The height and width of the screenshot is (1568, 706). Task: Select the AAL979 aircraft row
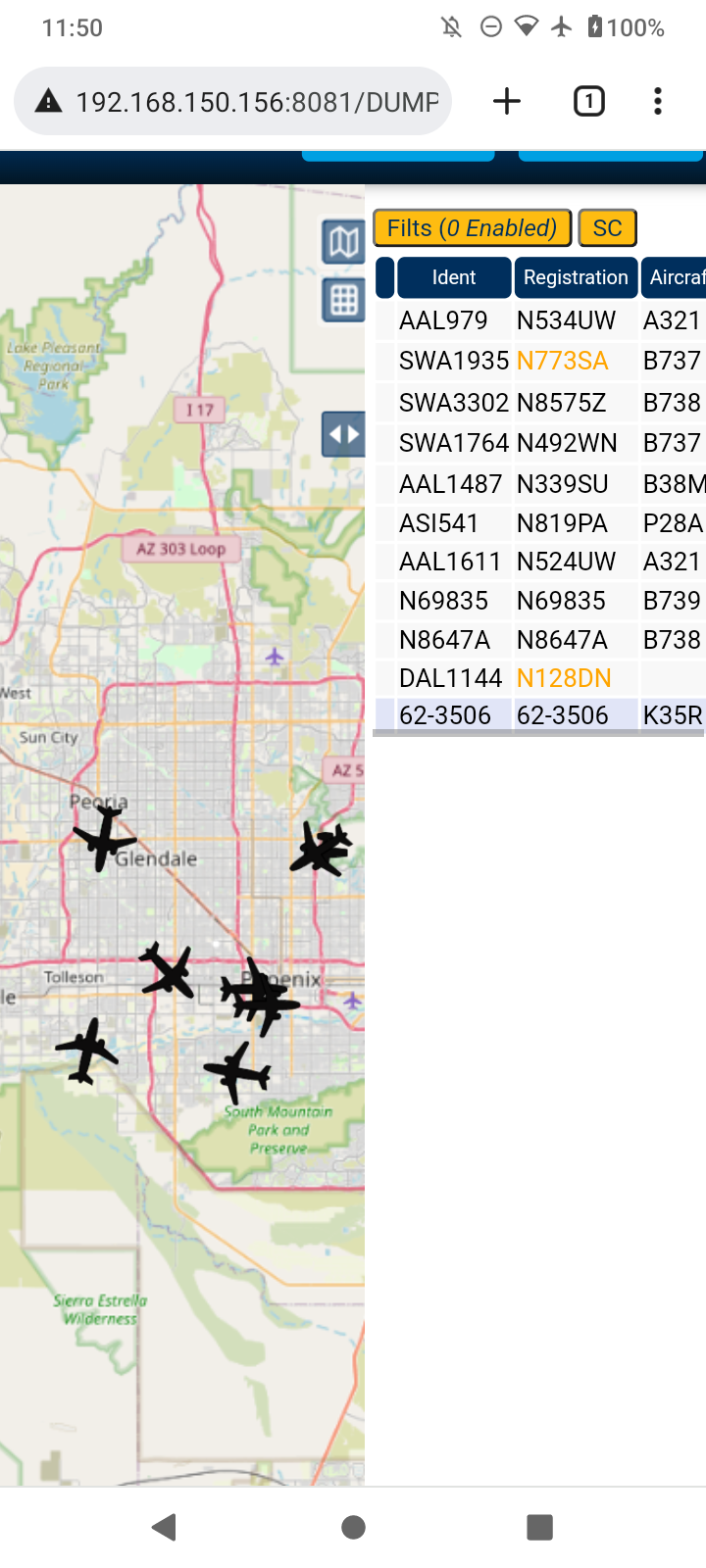coord(540,320)
